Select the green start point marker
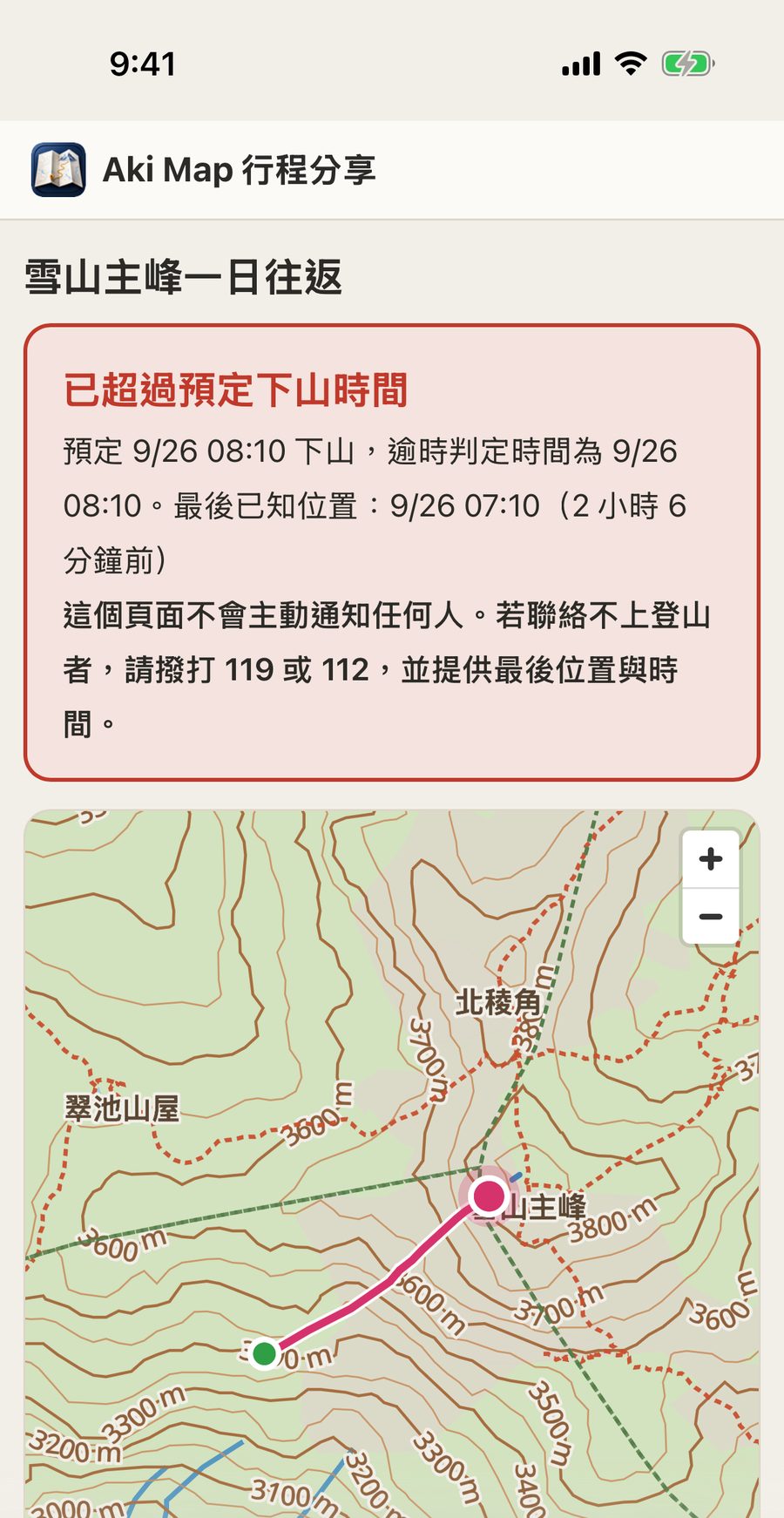 coord(264,1354)
